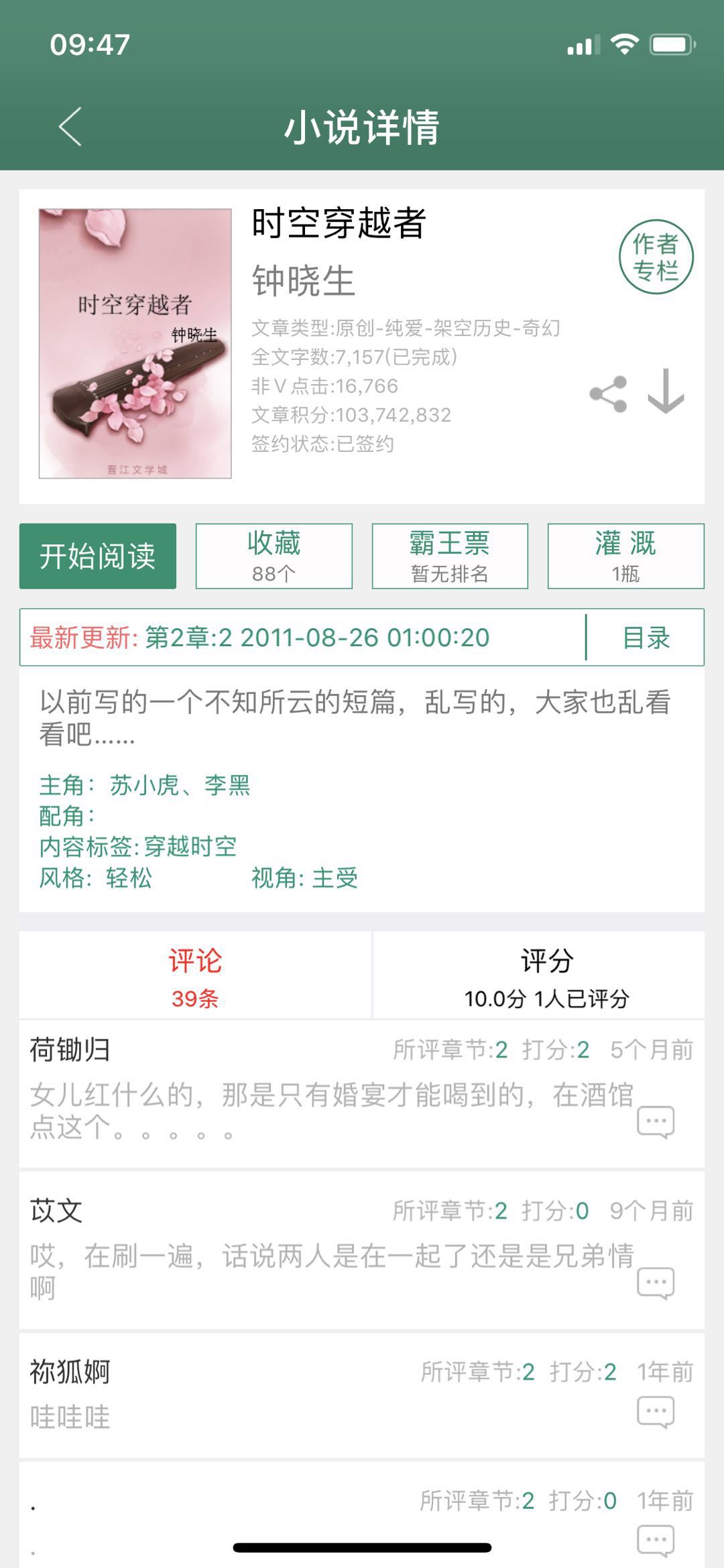Tap 开始阅读 to start reading
Screen dimensions: 724x1568
click(x=98, y=556)
